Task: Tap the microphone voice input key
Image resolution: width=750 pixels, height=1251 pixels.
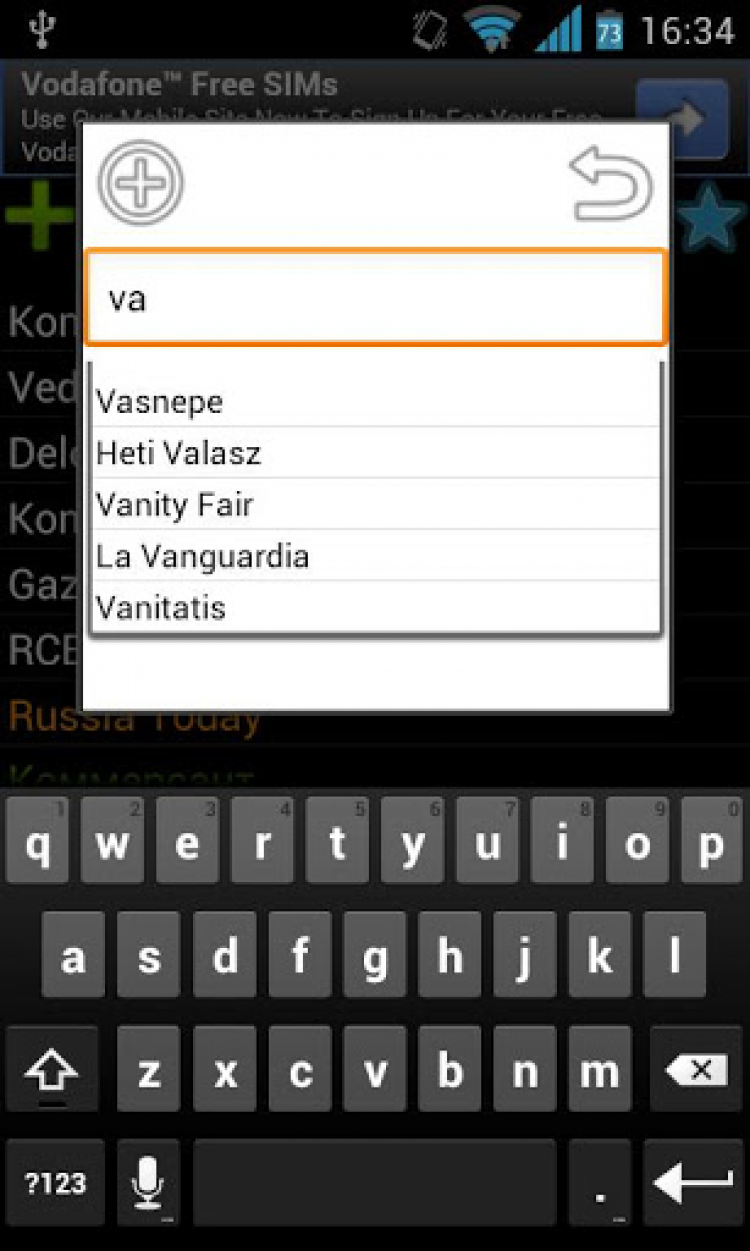Action: 148,1183
